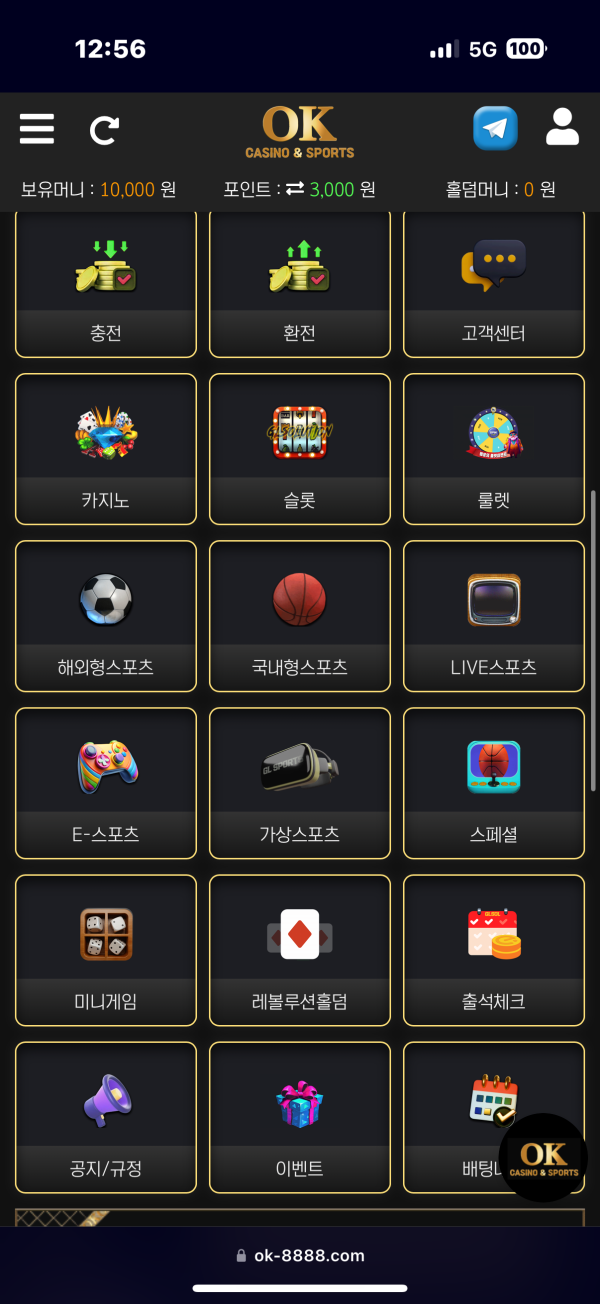Go to the 카지노 section
The width and height of the screenshot is (600, 1304).
coord(106,449)
